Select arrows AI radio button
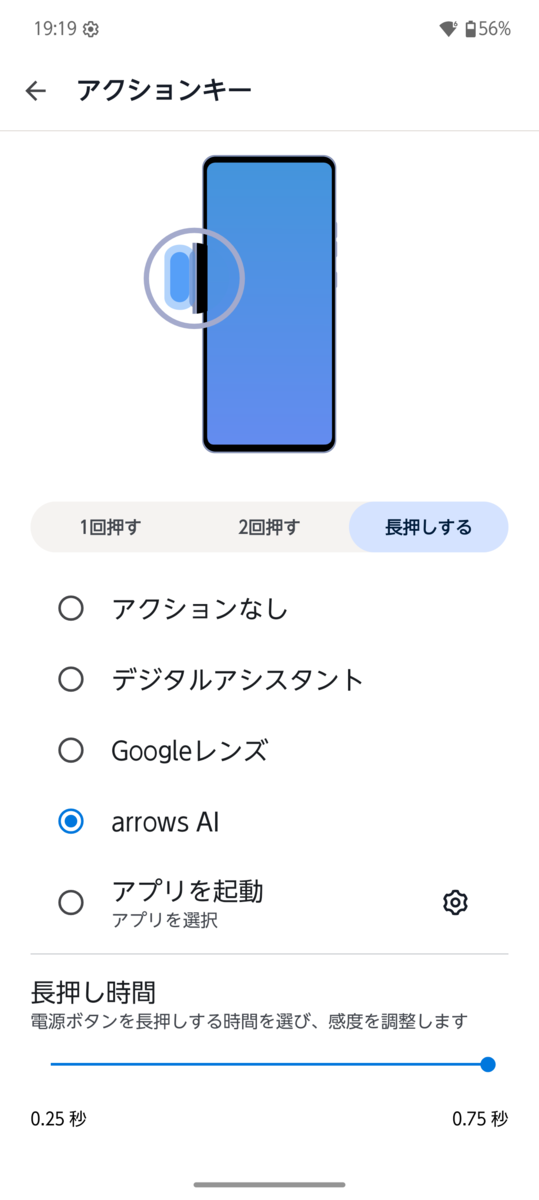The height and width of the screenshot is (1200, 539). (71, 822)
